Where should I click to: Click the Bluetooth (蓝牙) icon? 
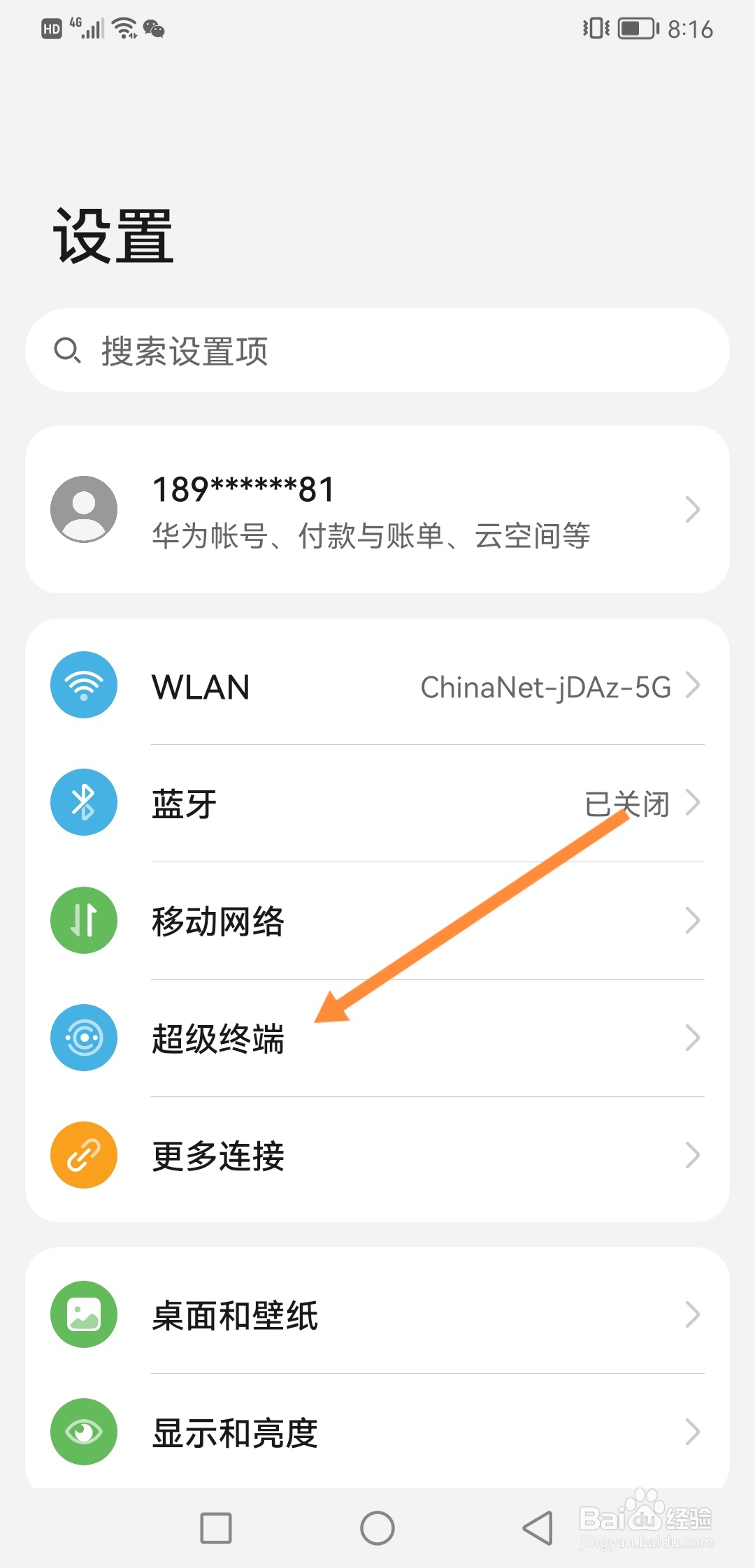click(x=83, y=802)
